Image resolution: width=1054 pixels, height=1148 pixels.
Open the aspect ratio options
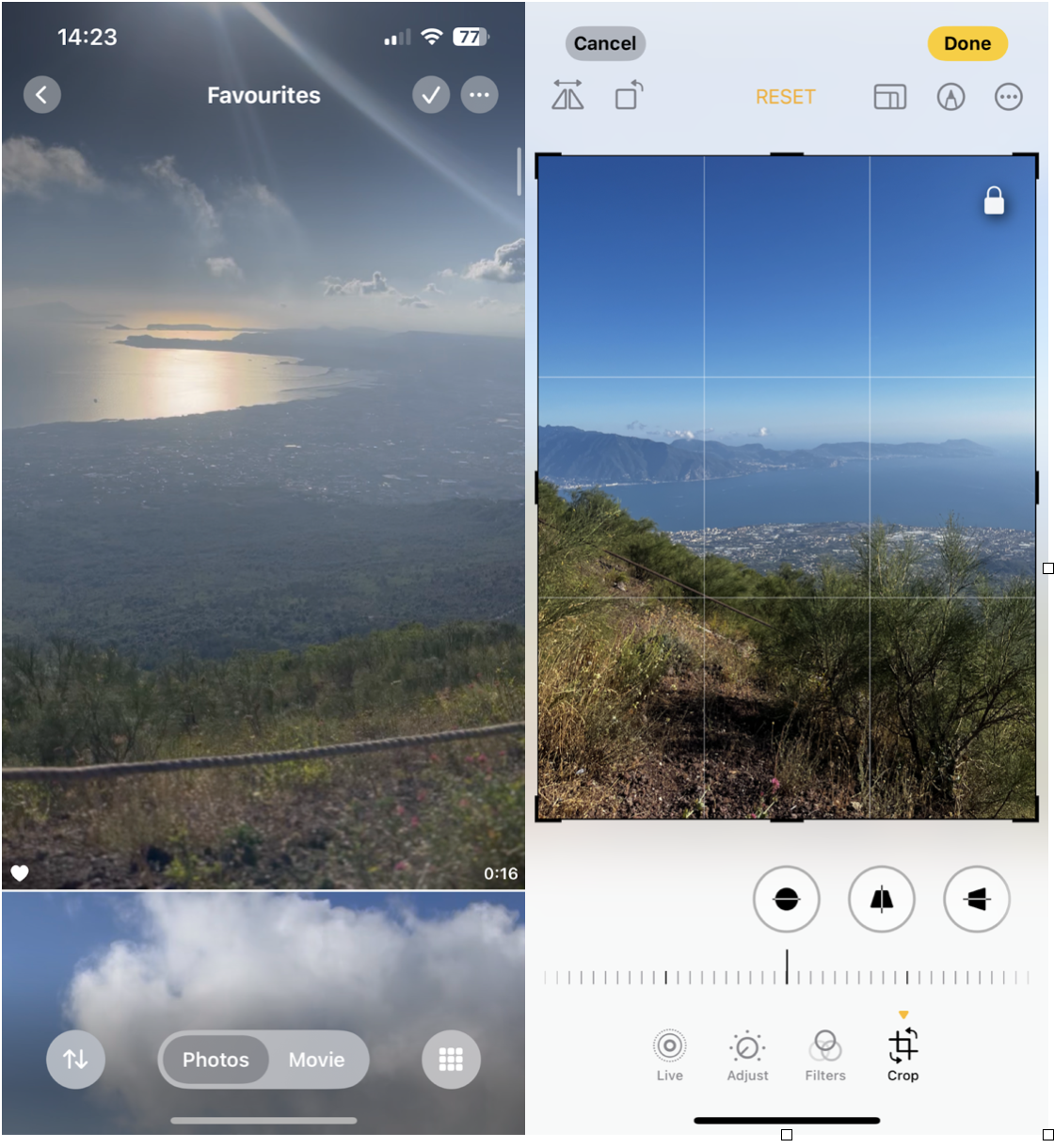point(889,97)
